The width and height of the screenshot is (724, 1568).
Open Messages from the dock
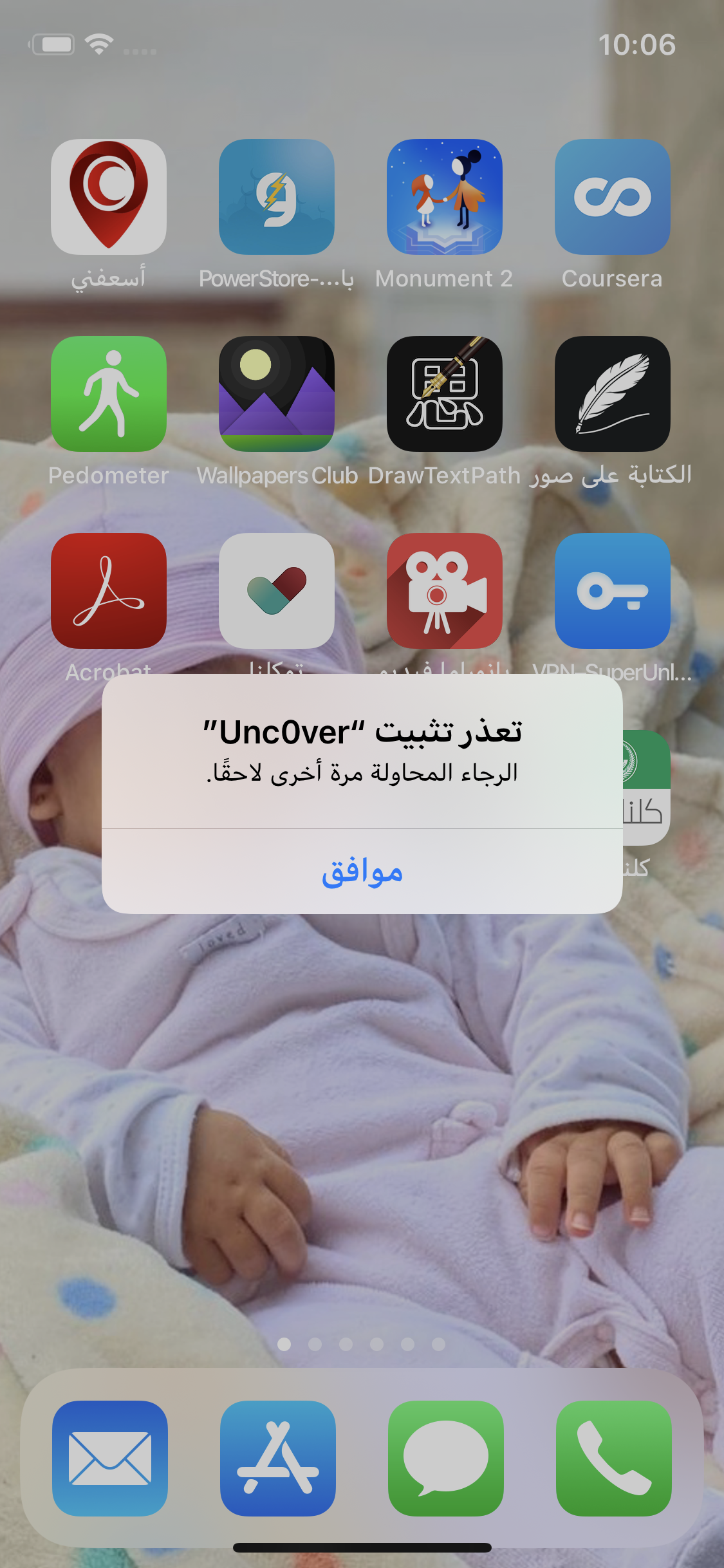point(446,1459)
